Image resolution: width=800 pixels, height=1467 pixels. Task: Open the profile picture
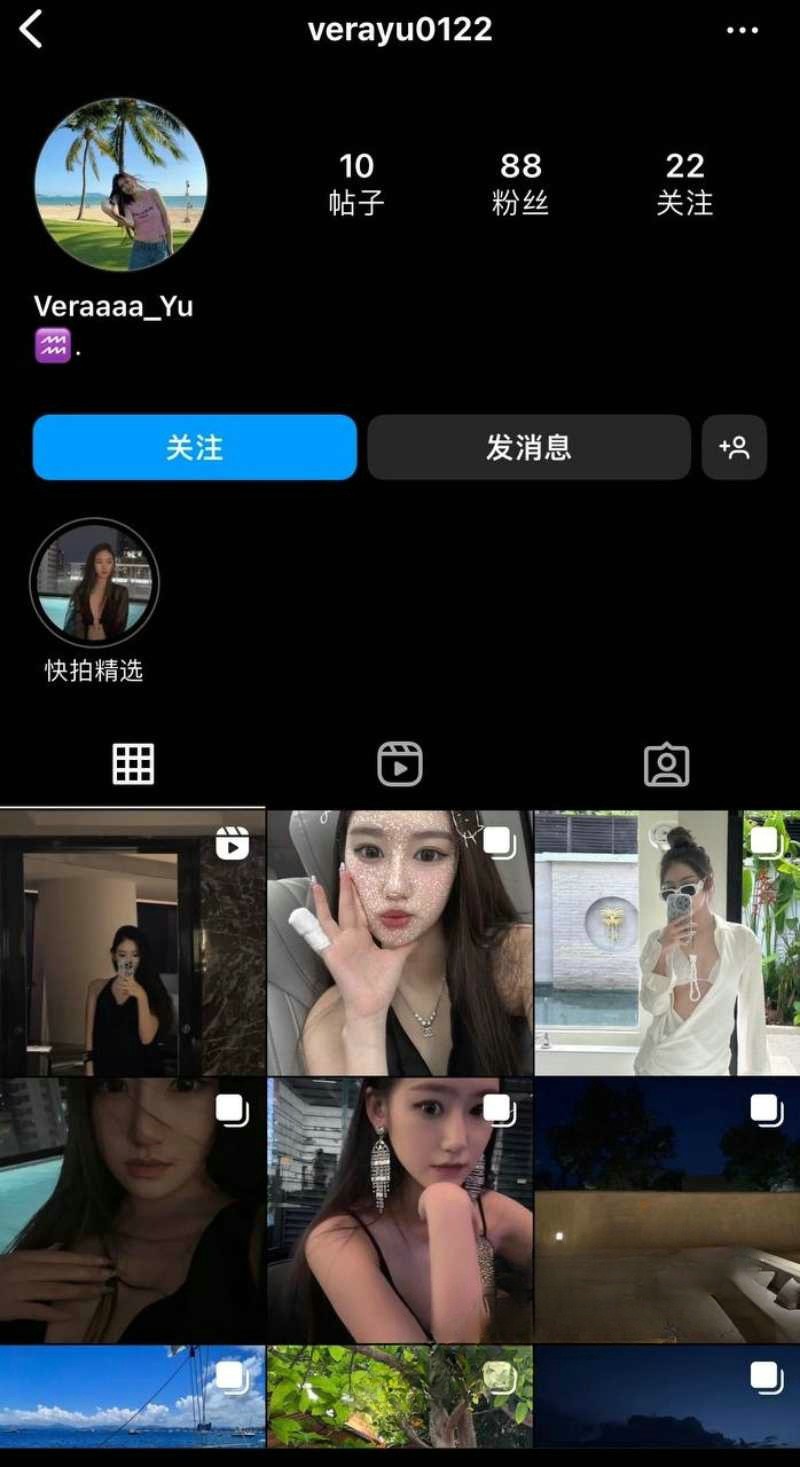(121, 184)
